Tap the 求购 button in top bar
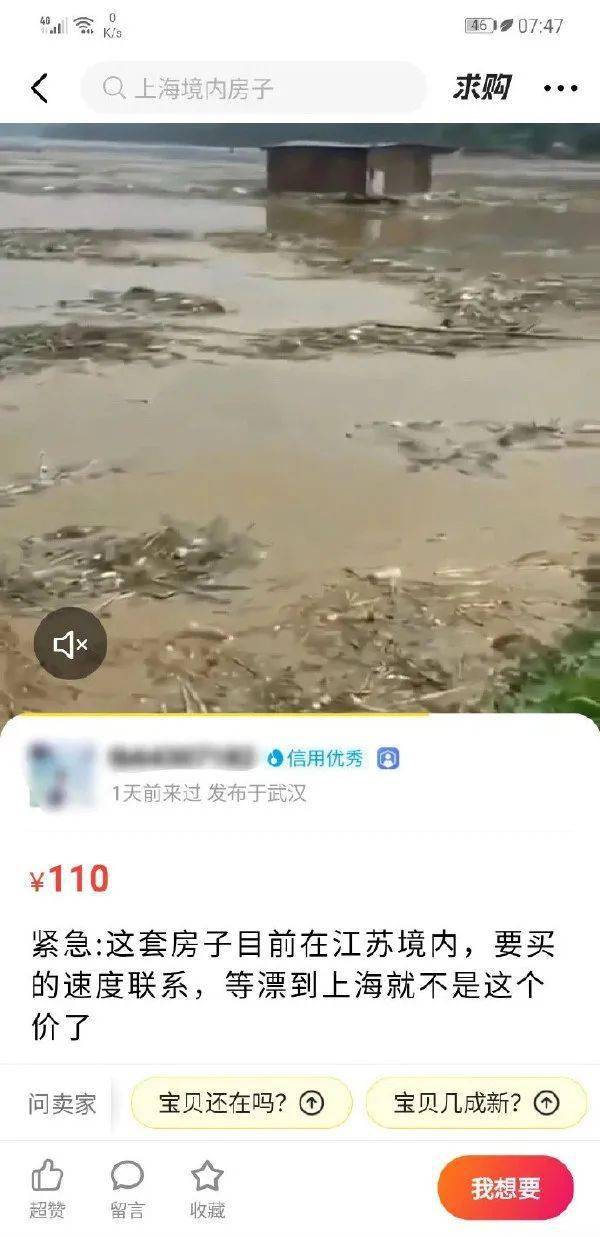This screenshot has height=1237, width=600. point(481,88)
